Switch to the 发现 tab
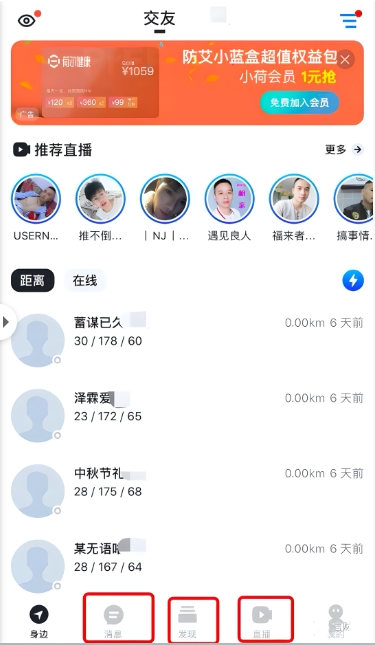Viewport: 375px width, 645px height. 187,621
